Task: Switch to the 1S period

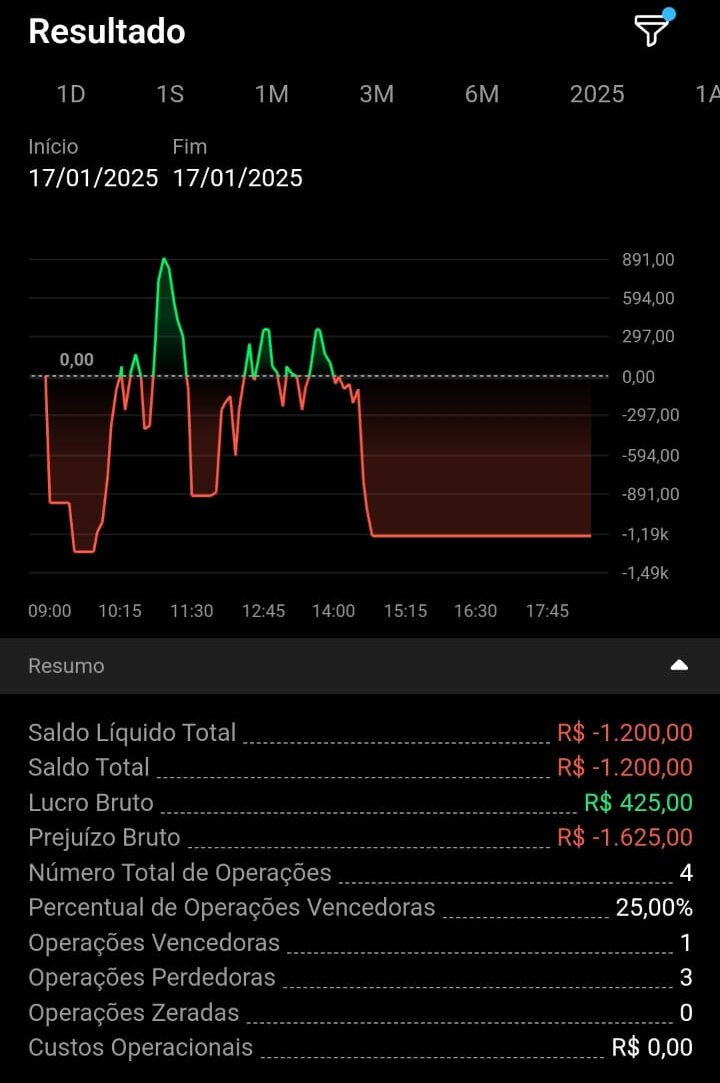Action: (x=170, y=94)
